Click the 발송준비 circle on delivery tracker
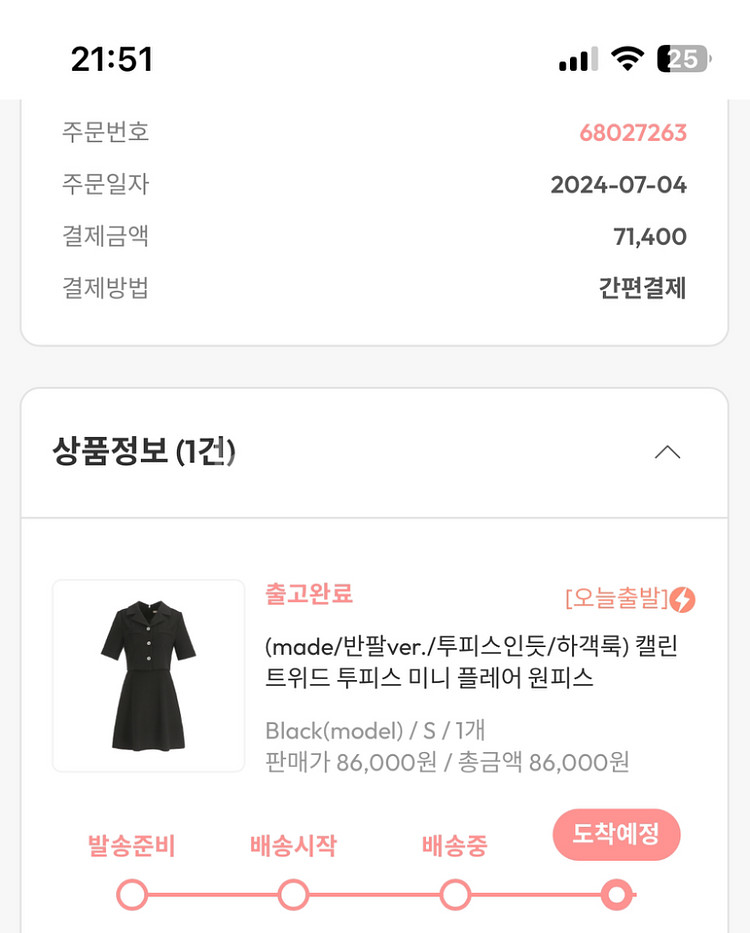The width and height of the screenshot is (750, 933). pos(131,894)
